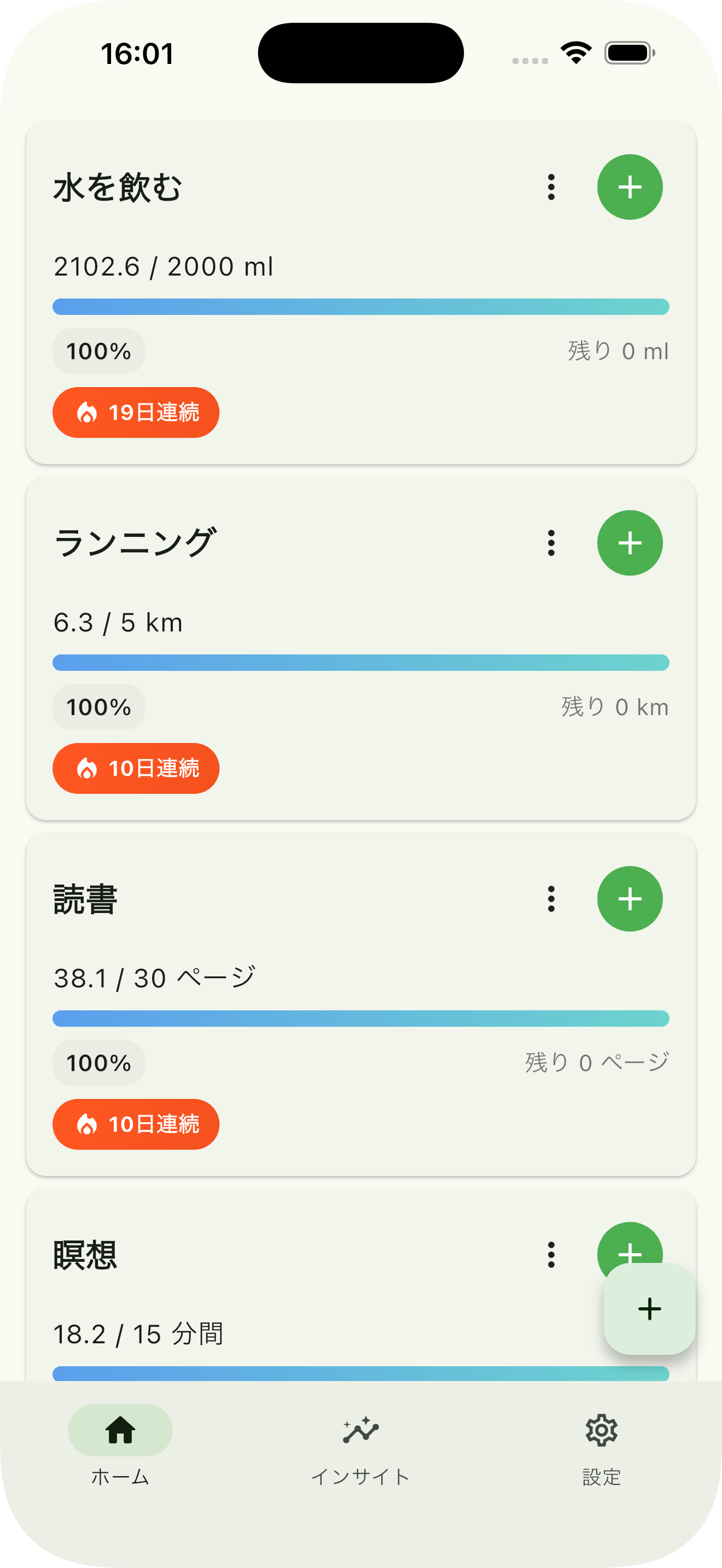The width and height of the screenshot is (722, 1568).
Task: Tap the progress bar on 水を飲む card
Action: [361, 307]
